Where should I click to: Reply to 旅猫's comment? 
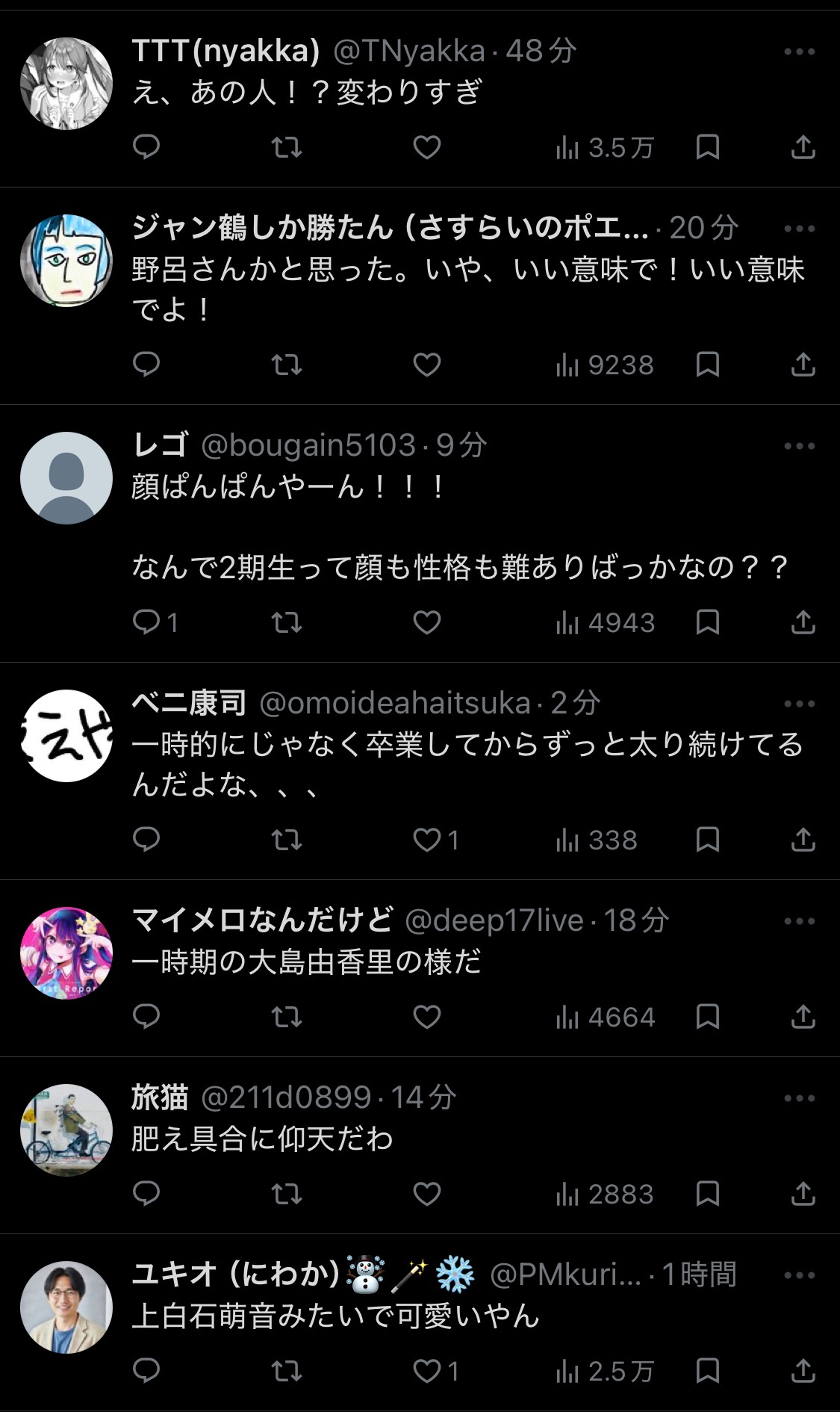pos(146,1194)
